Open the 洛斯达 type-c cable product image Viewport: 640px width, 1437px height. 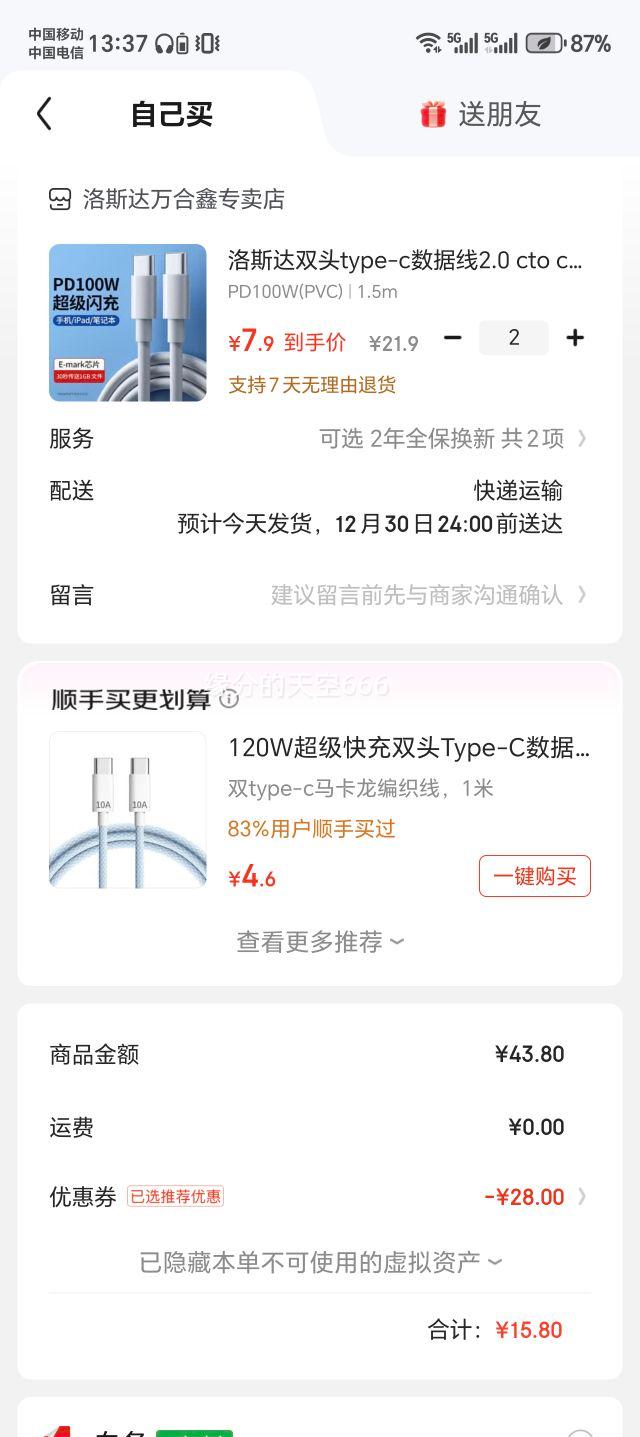coord(128,323)
